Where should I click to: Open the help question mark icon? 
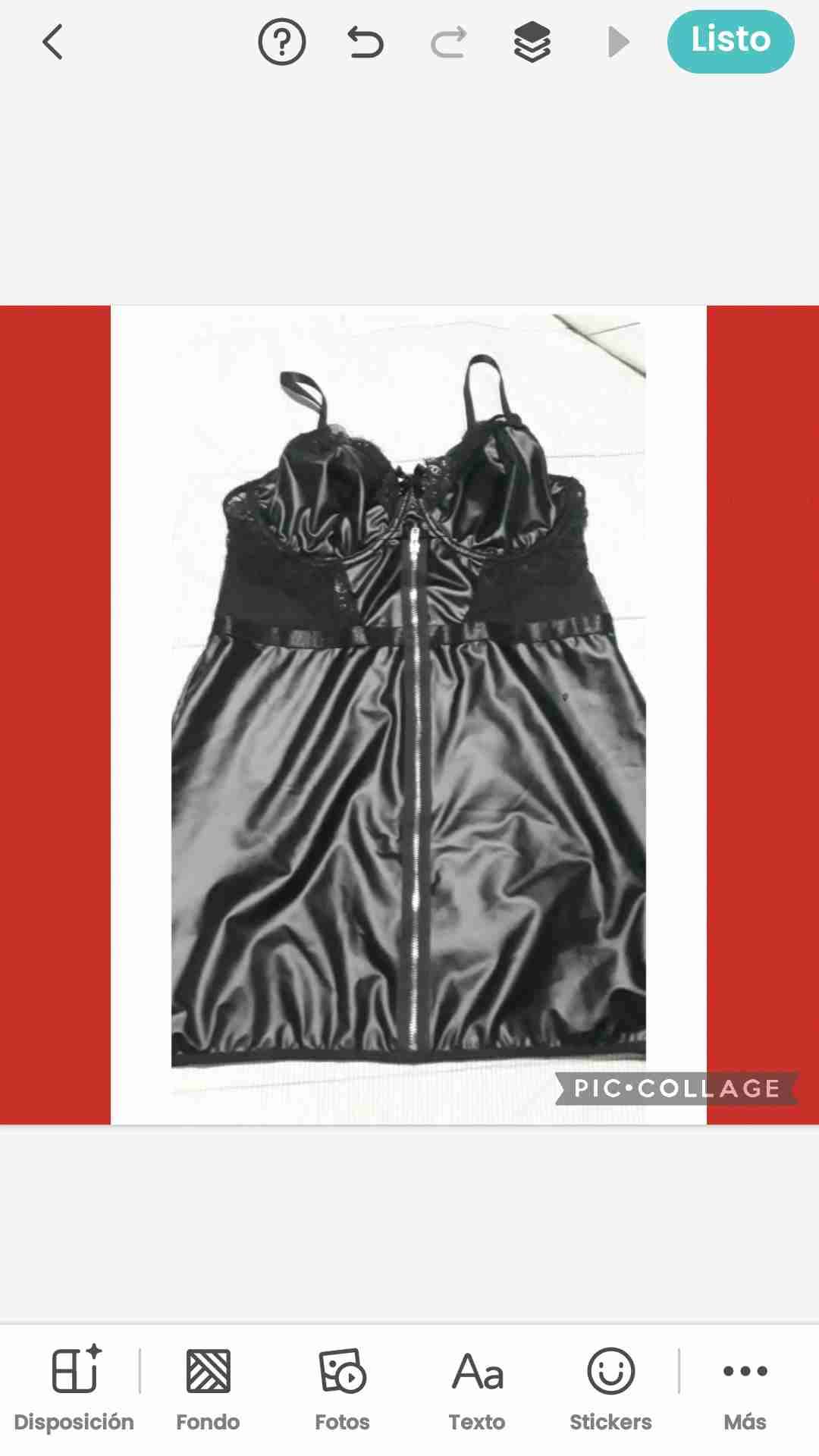pos(281,42)
